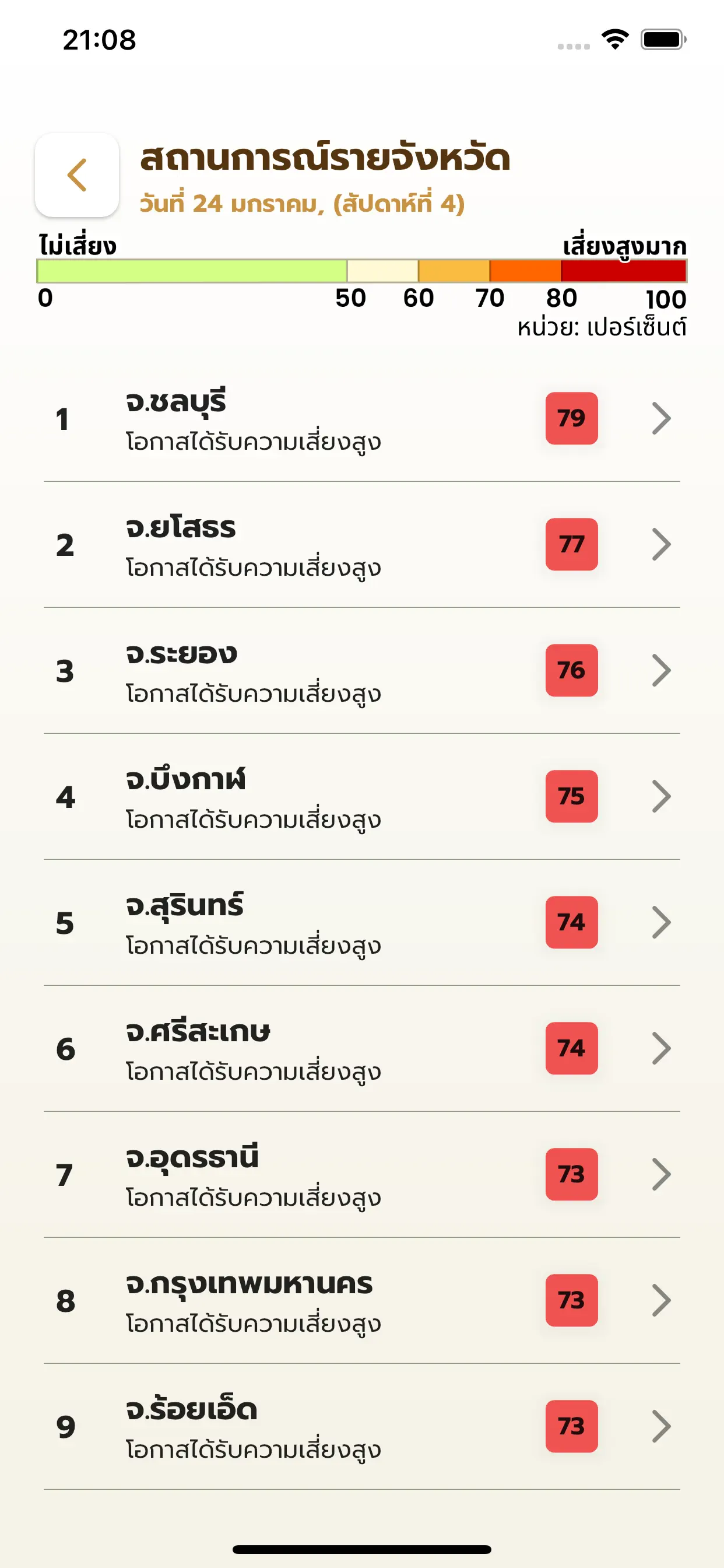
Task: Open the จ.ชลบุรี province row
Action: click(362, 419)
